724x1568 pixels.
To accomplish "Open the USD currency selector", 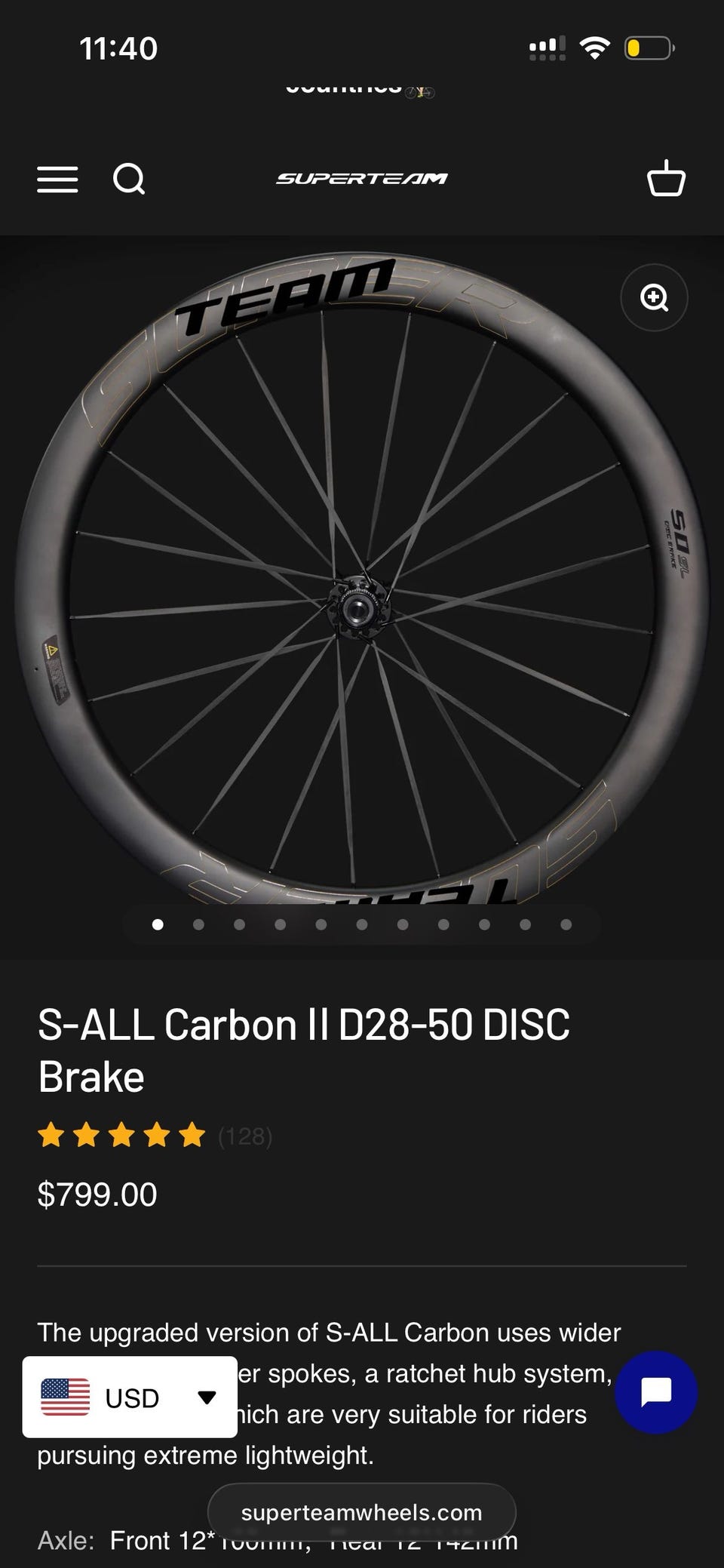I will tap(130, 1397).
